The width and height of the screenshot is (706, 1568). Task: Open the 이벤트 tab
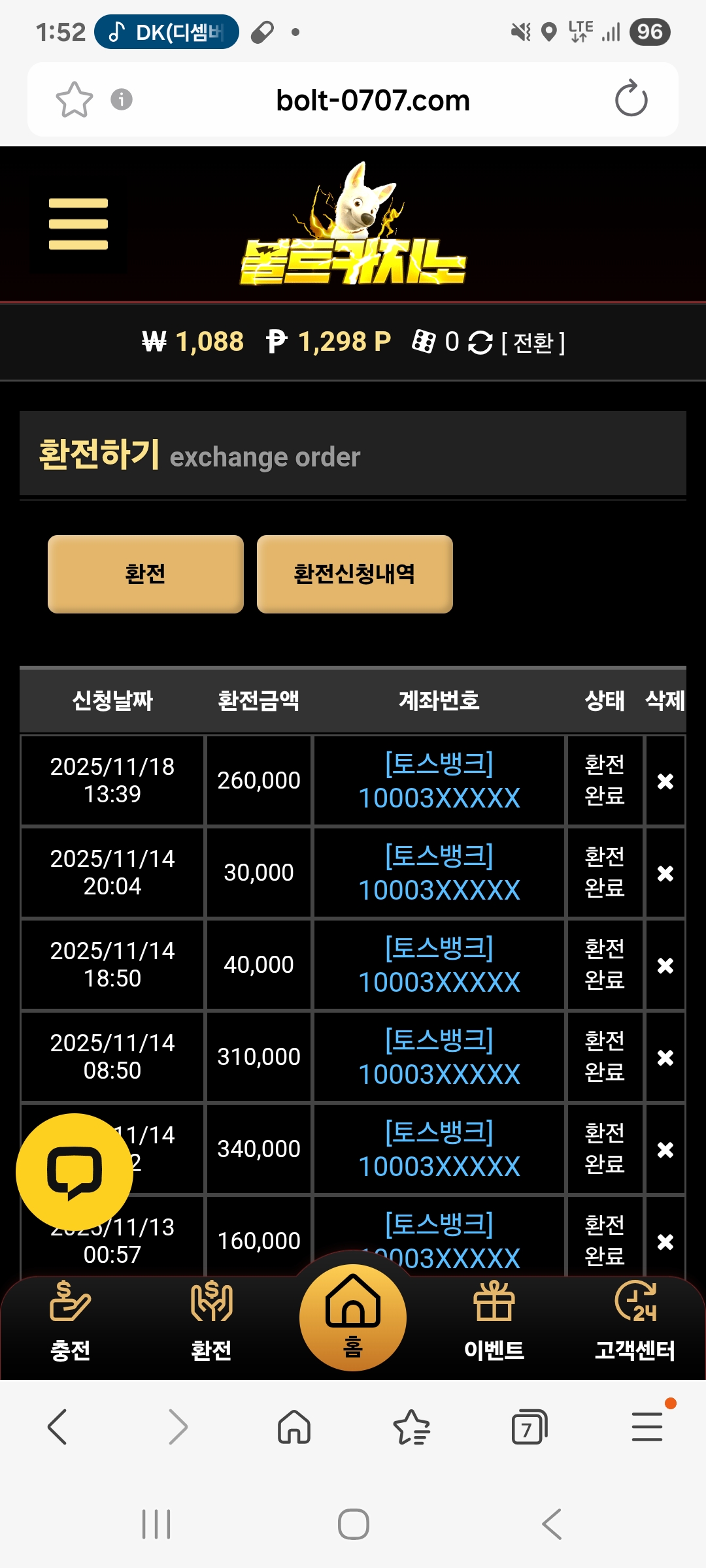click(494, 1321)
